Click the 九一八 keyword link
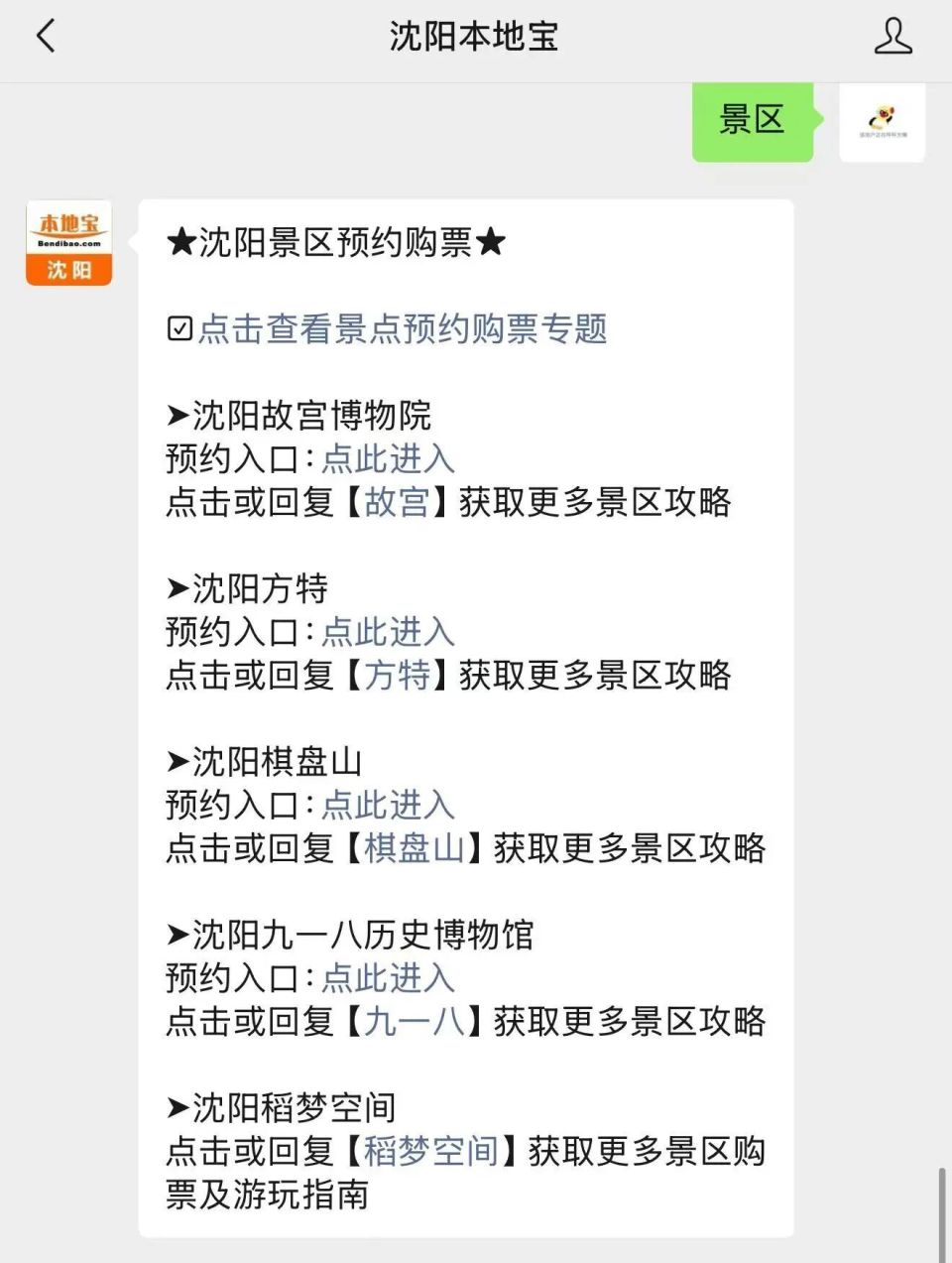 pyautogui.click(x=414, y=1022)
